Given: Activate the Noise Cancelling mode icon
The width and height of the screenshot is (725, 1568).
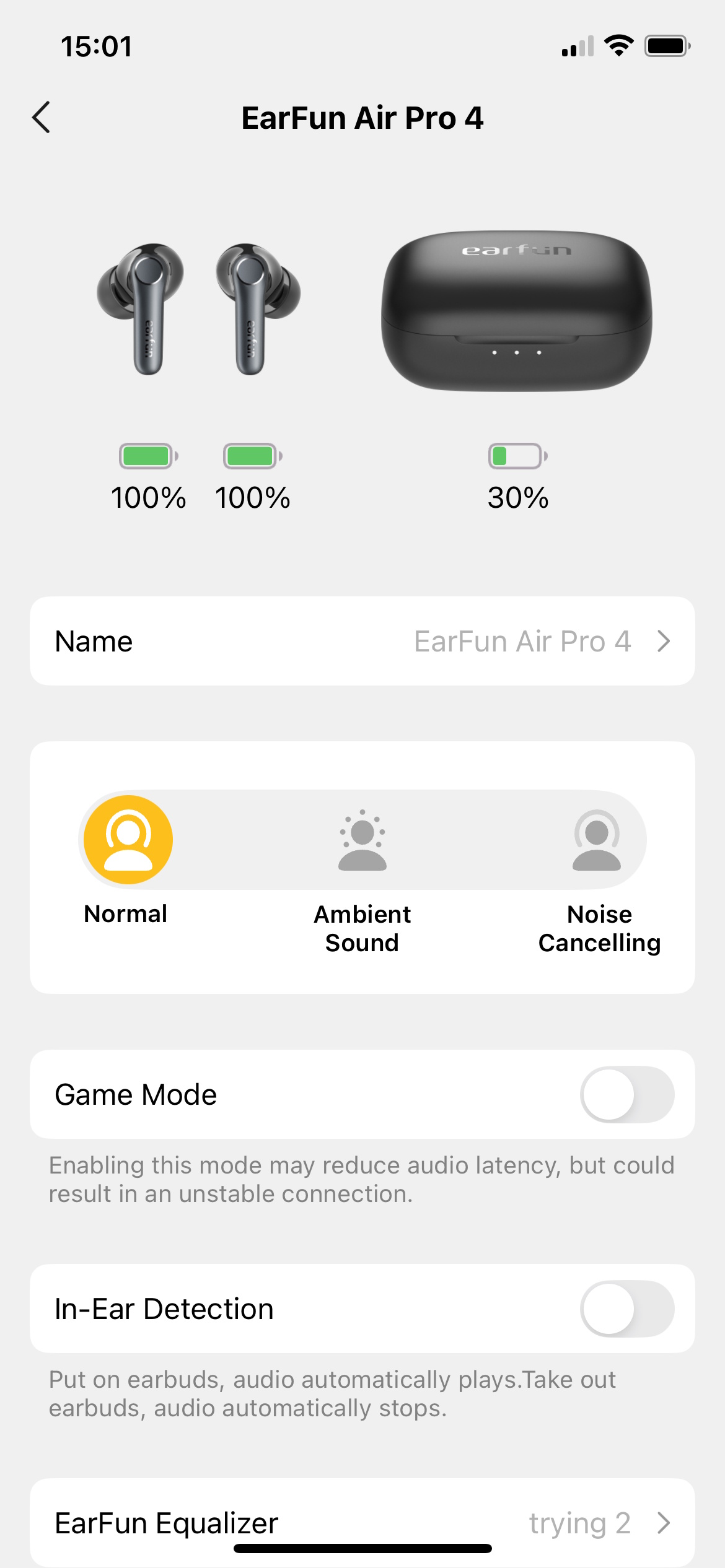Looking at the screenshot, I should (x=597, y=838).
